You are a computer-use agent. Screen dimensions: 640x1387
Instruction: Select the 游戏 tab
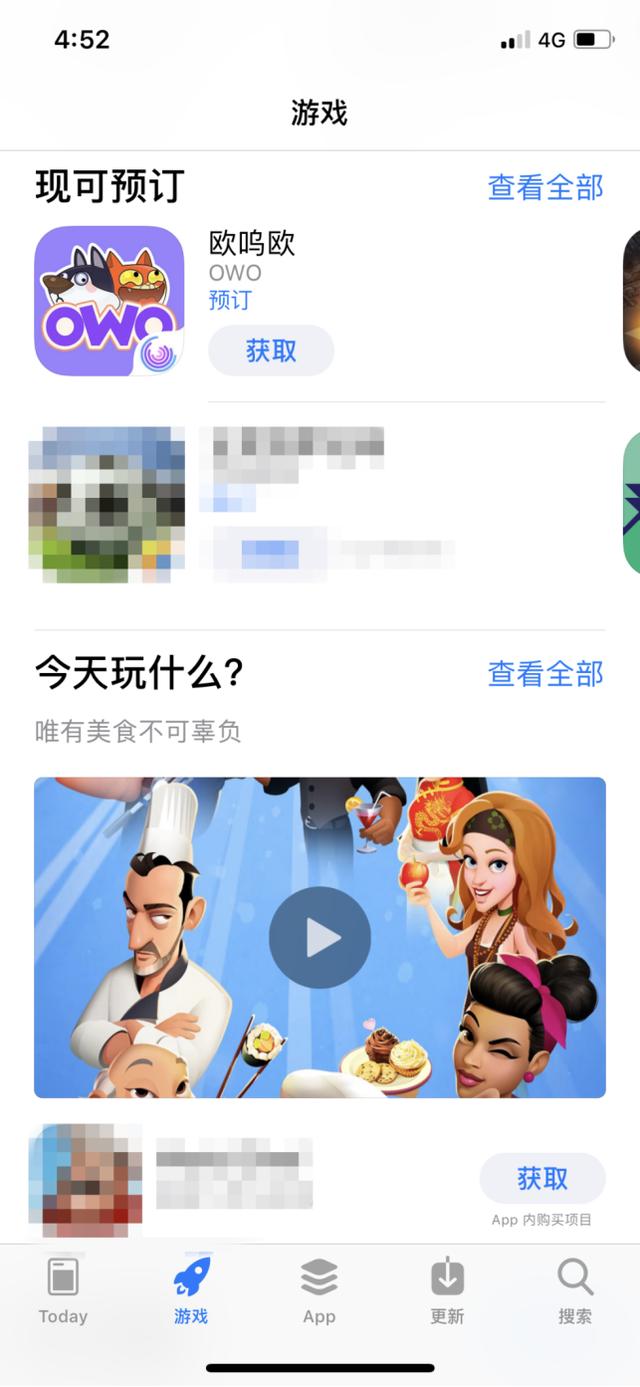point(191,1290)
